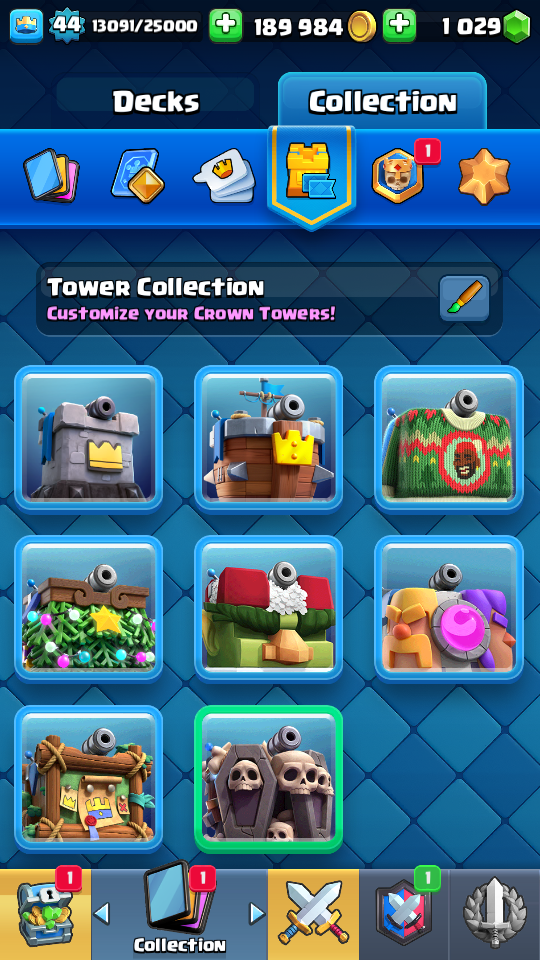Image resolution: width=540 pixels, height=960 pixels.
Task: Tap the paintbrush customize button
Action: pos(465,298)
